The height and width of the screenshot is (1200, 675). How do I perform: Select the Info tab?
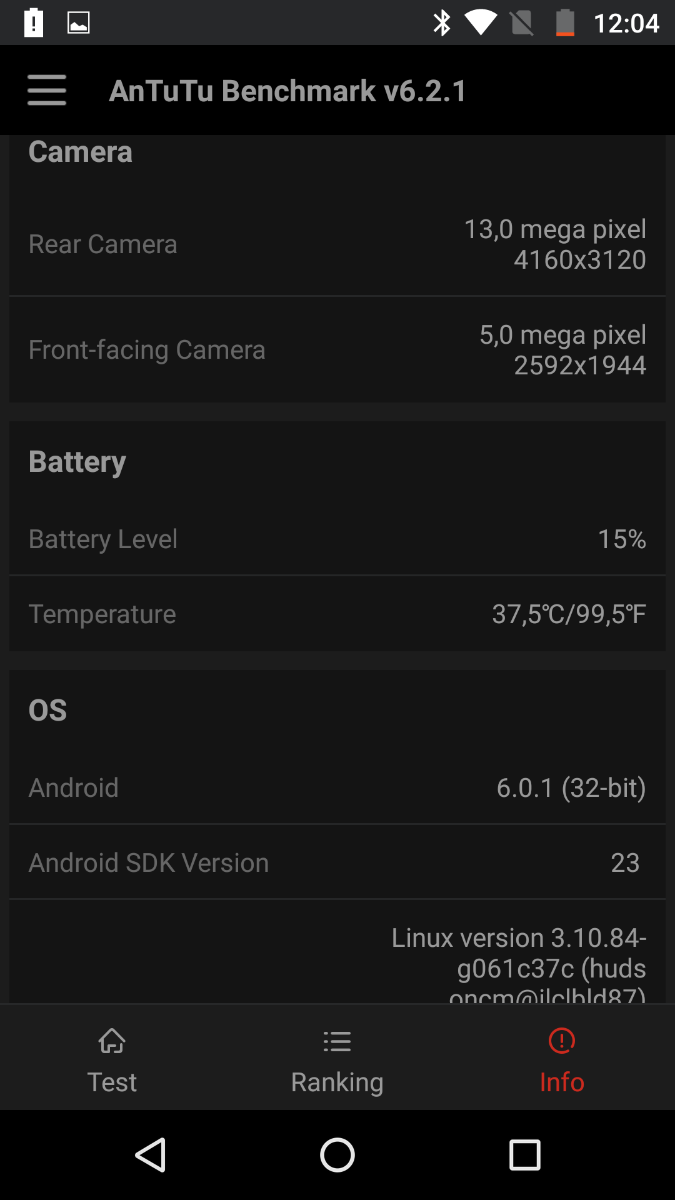point(561,1060)
